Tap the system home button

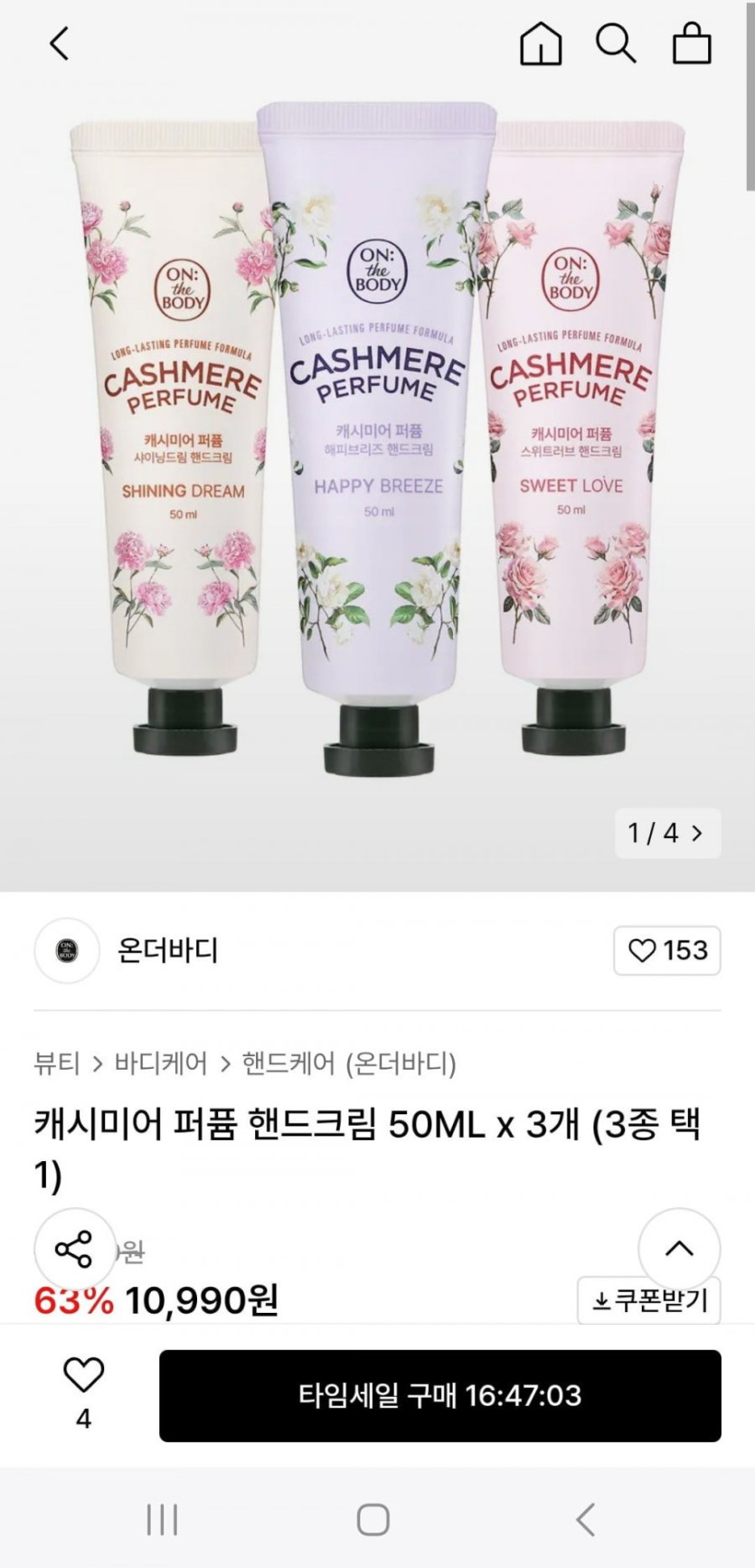373,1520
